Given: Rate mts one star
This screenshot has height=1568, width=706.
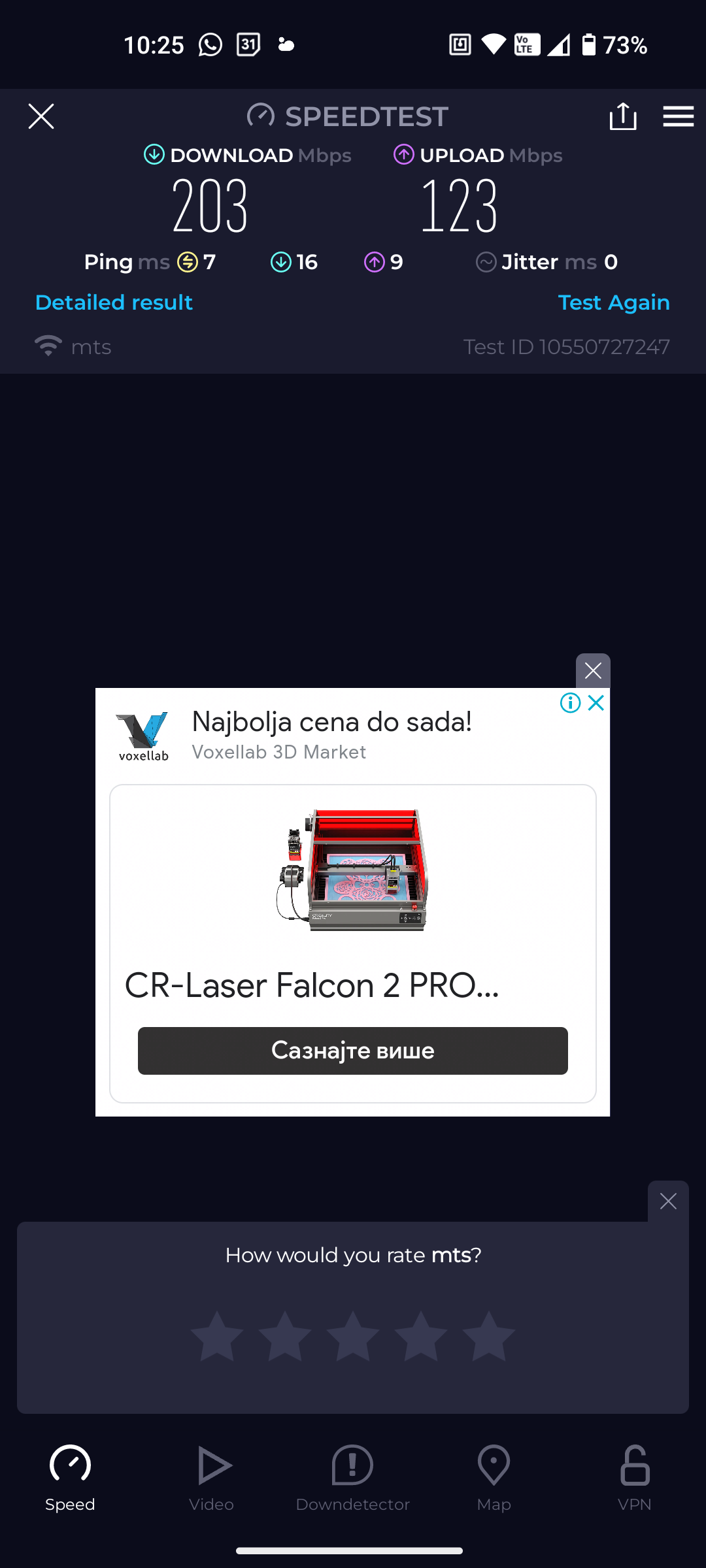Looking at the screenshot, I should coord(217,1337).
